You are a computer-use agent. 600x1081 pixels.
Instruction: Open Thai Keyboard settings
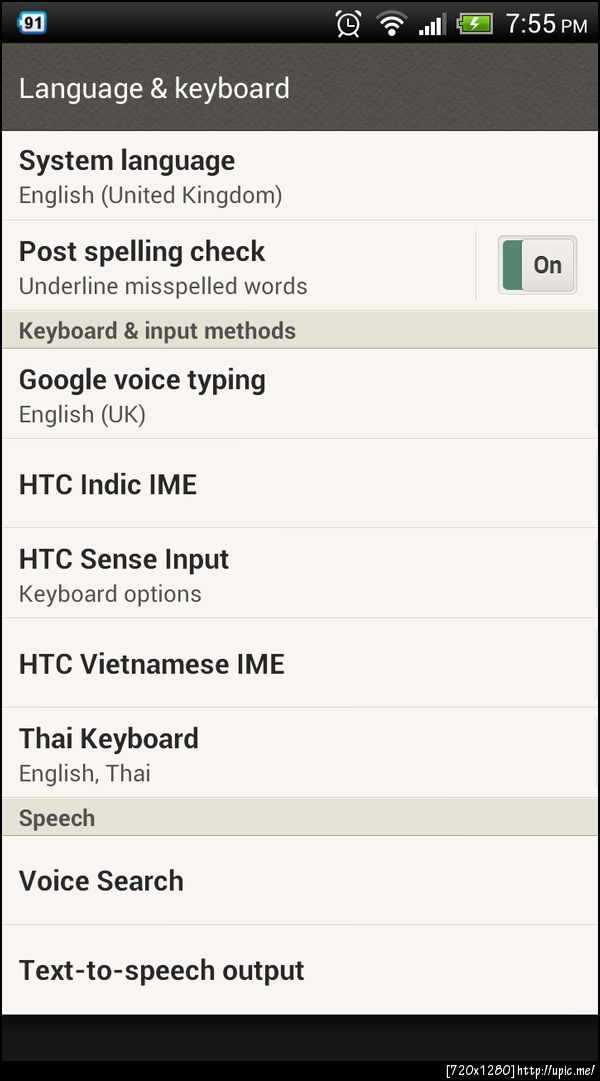tap(300, 753)
